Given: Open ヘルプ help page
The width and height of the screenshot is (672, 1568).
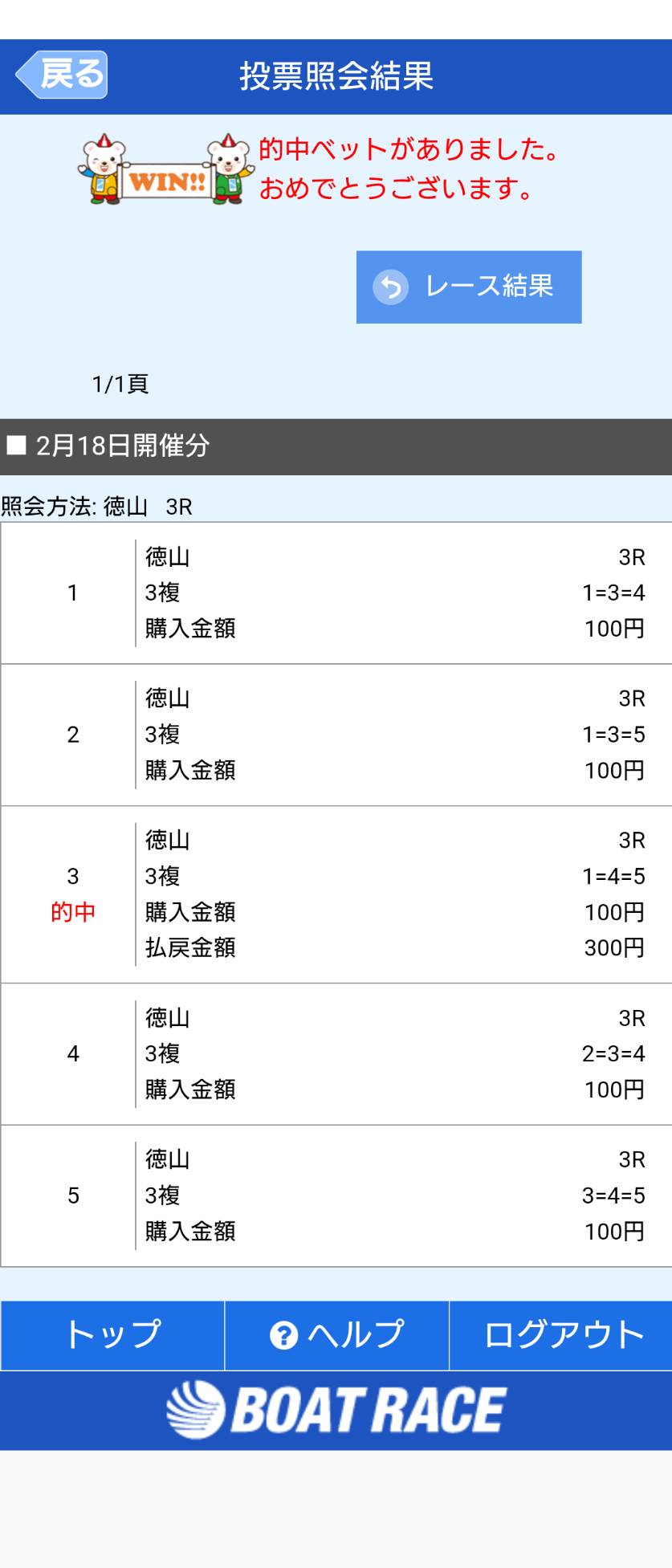Looking at the screenshot, I should tap(336, 1334).
